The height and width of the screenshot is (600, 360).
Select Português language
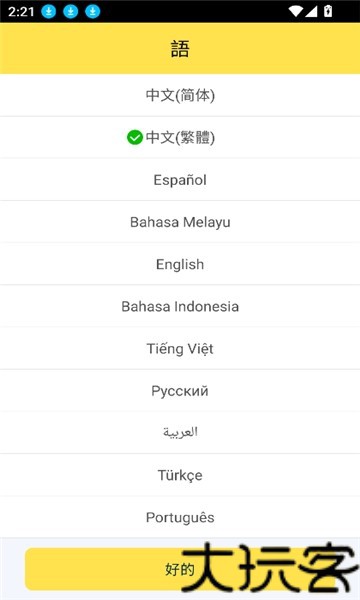(x=180, y=517)
